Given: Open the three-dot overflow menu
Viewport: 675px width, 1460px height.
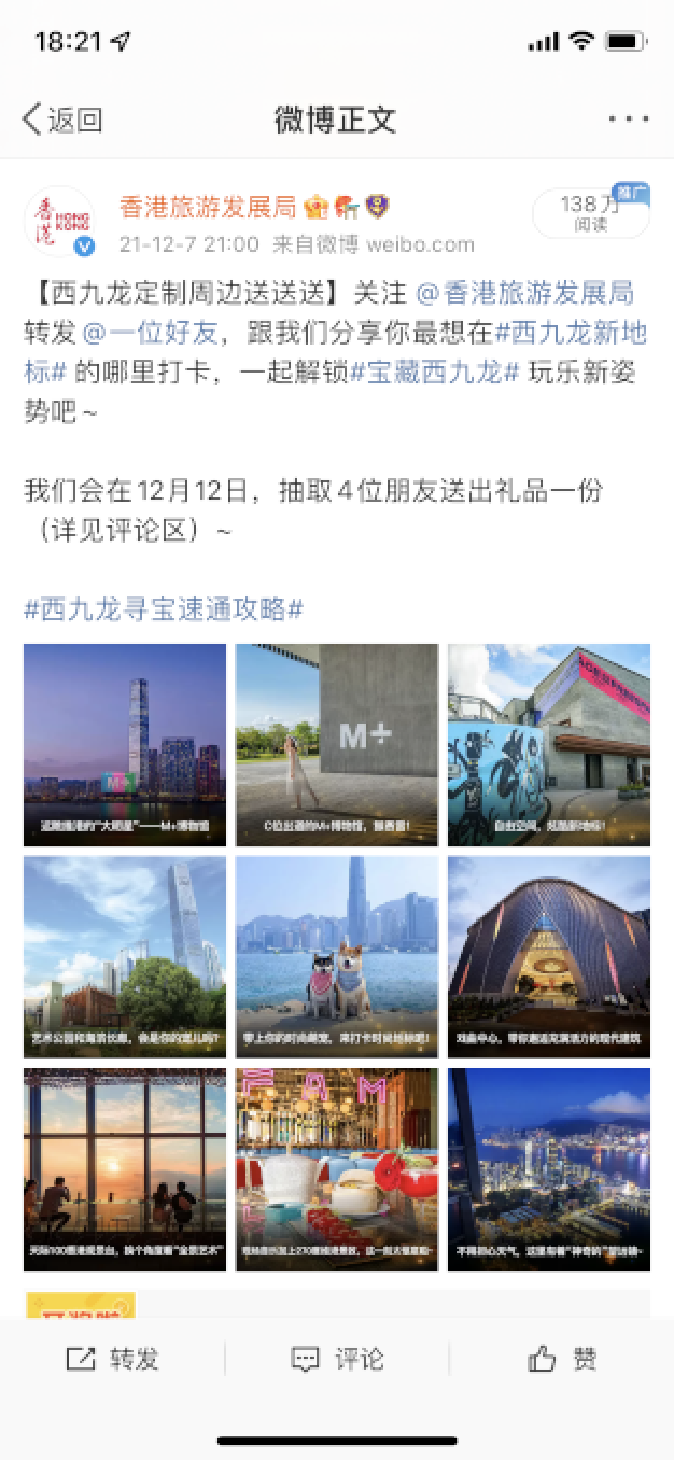Looking at the screenshot, I should (628, 119).
